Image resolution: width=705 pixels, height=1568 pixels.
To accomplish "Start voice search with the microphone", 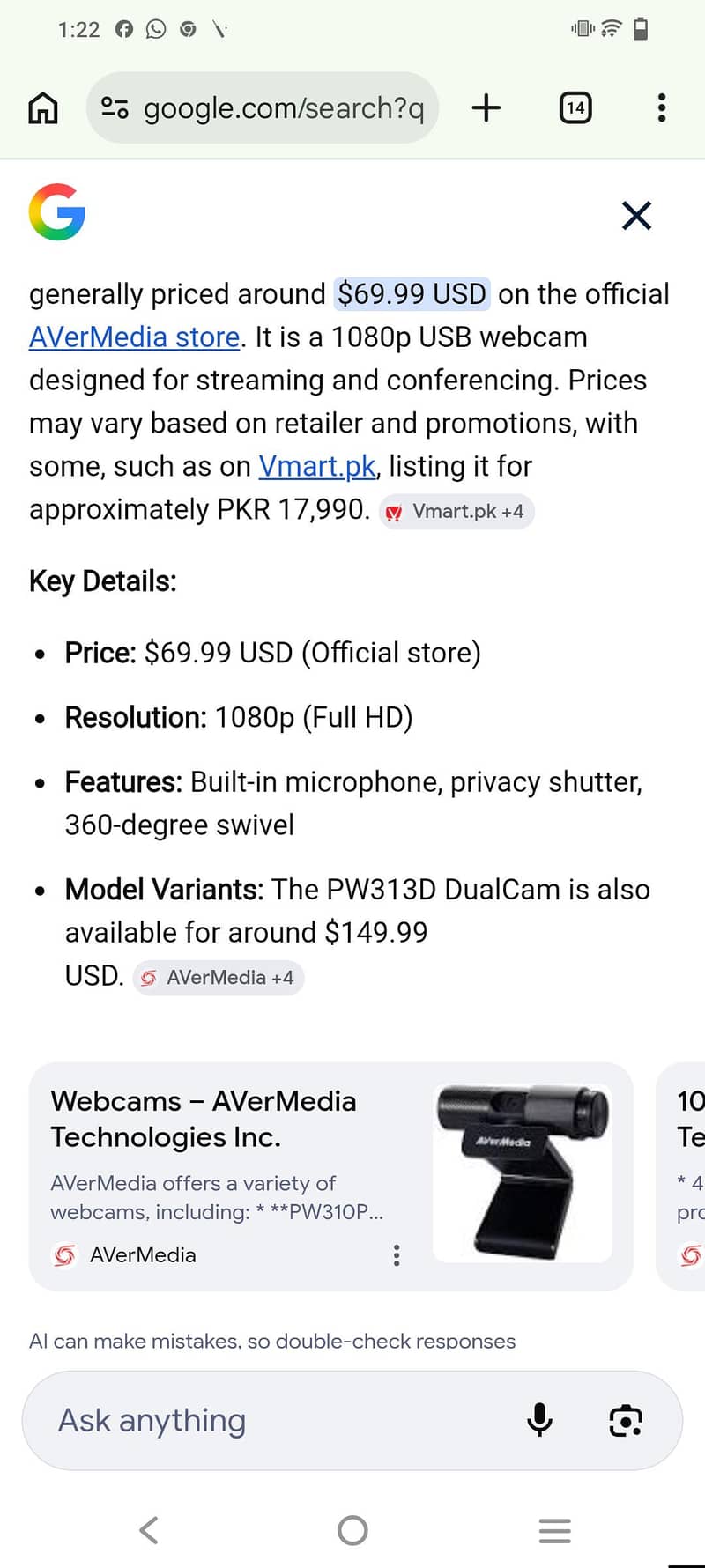I will coord(539,1421).
